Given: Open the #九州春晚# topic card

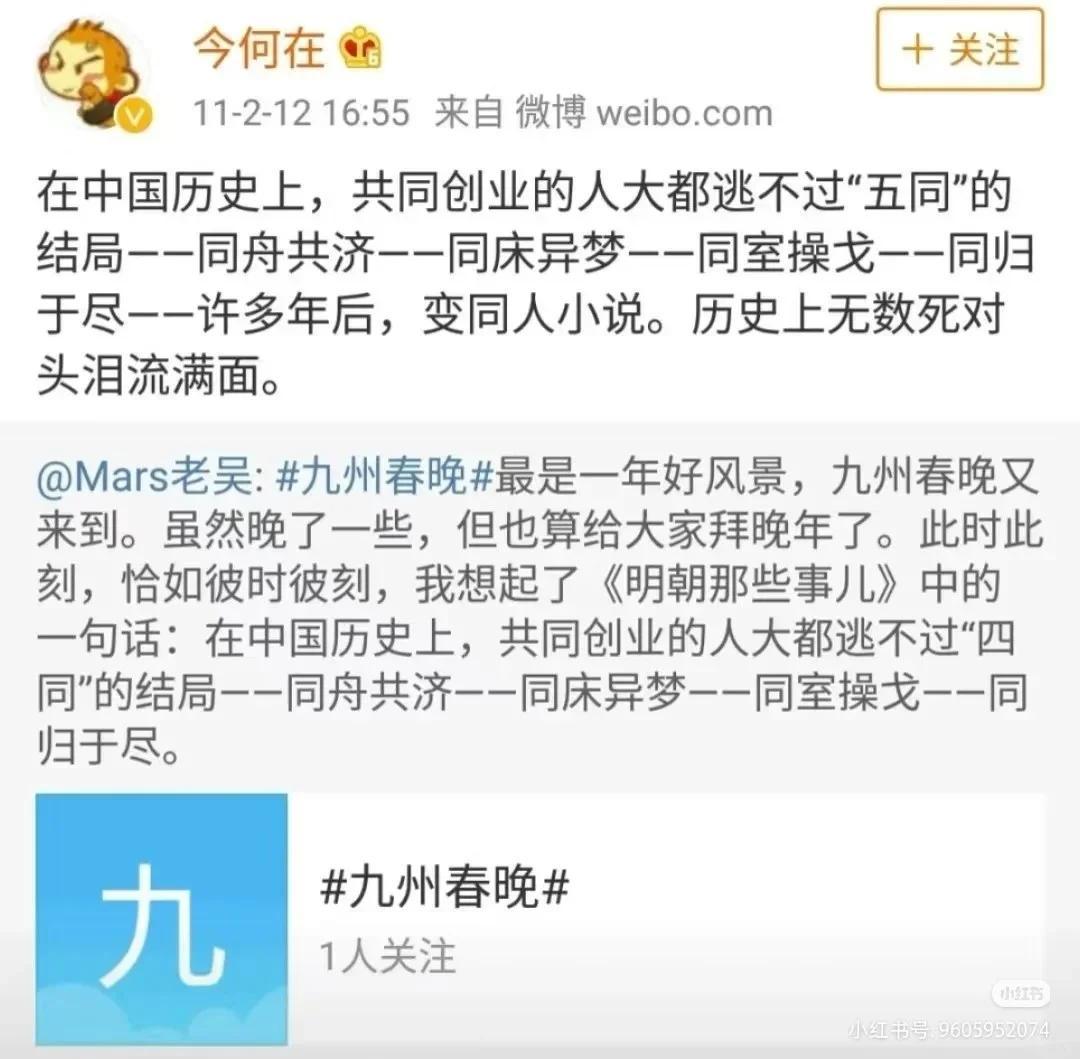Looking at the screenshot, I should [540, 918].
